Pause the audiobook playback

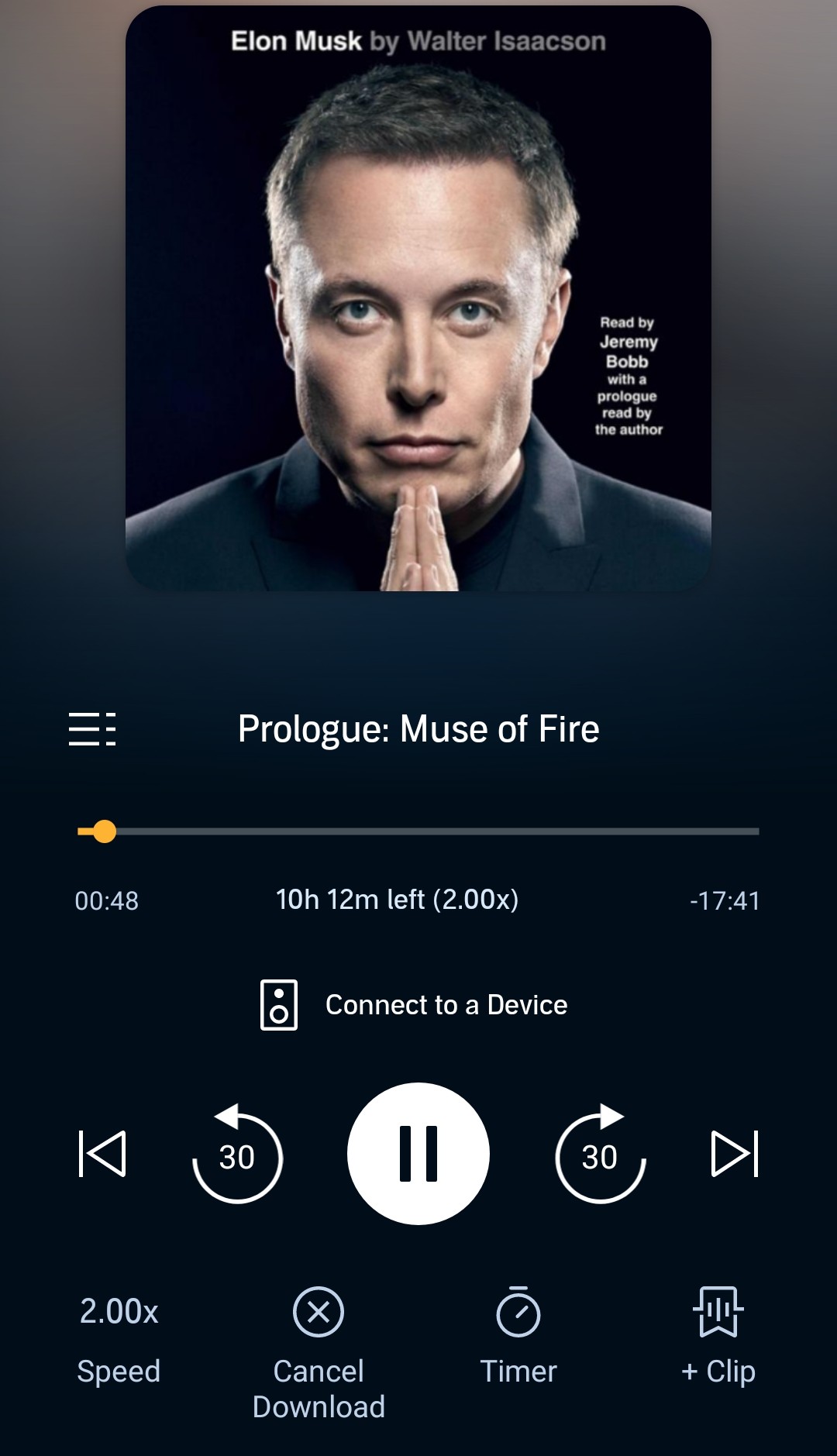pyautogui.click(x=418, y=1154)
